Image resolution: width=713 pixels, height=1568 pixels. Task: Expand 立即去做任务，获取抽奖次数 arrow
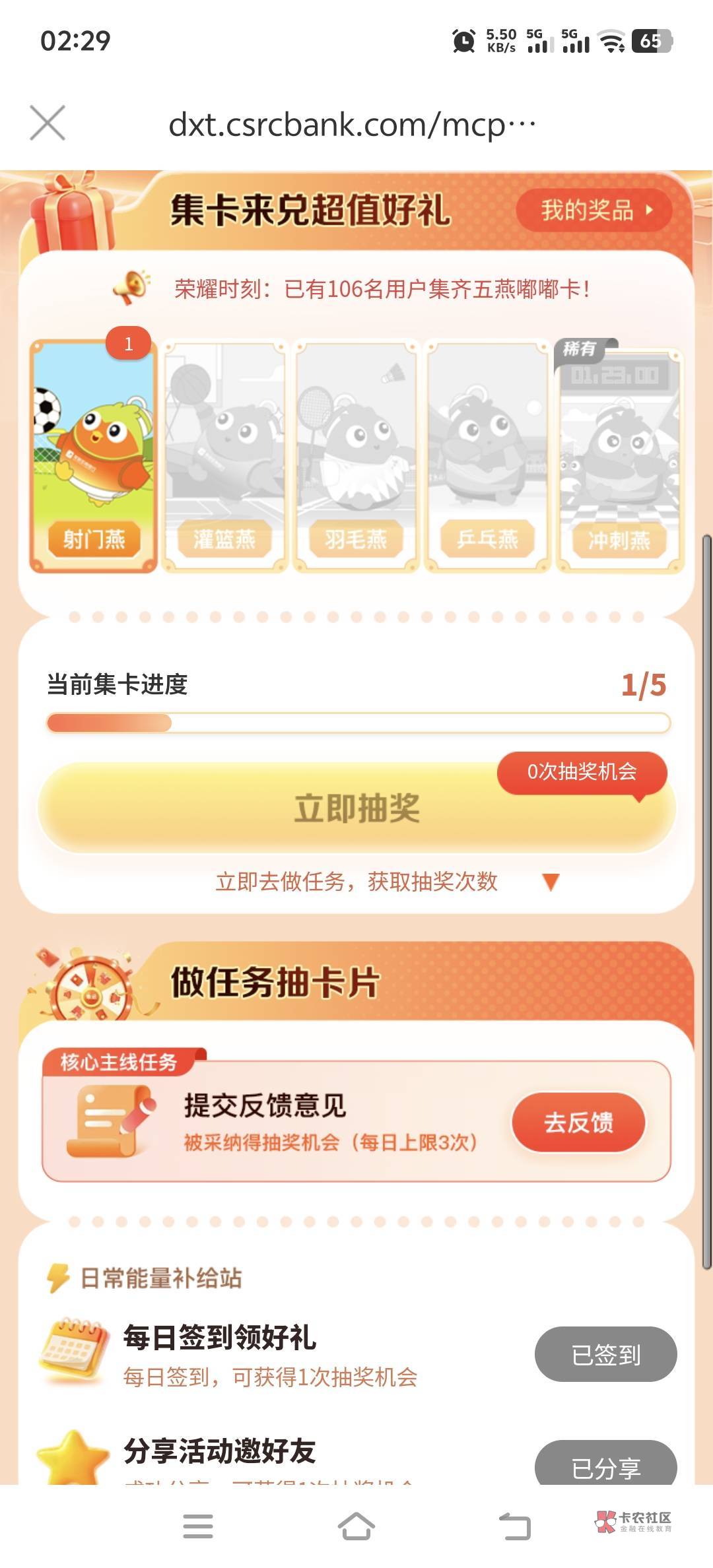551,882
